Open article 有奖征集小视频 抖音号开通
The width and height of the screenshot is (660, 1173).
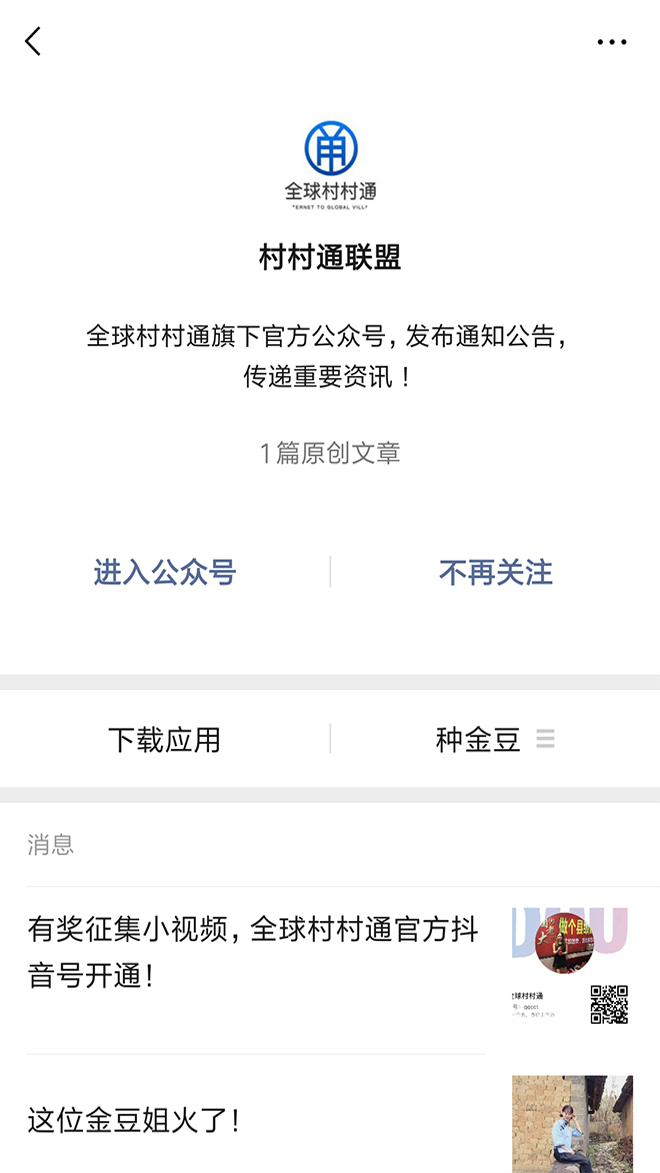pyautogui.click(x=255, y=952)
